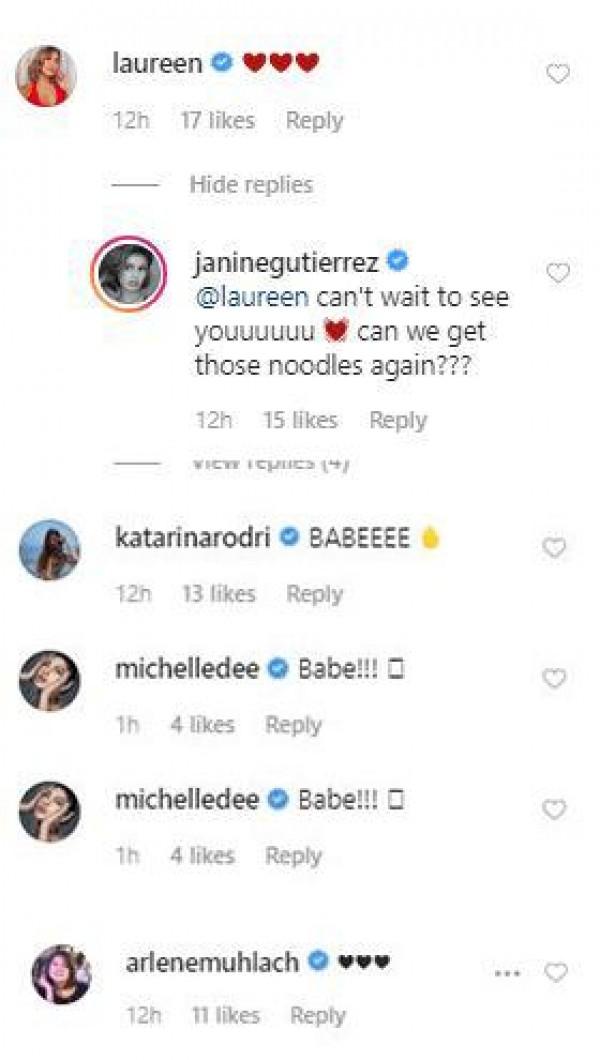Reply to janinegutierrez's comment
600x1060 pixels.
point(398,421)
